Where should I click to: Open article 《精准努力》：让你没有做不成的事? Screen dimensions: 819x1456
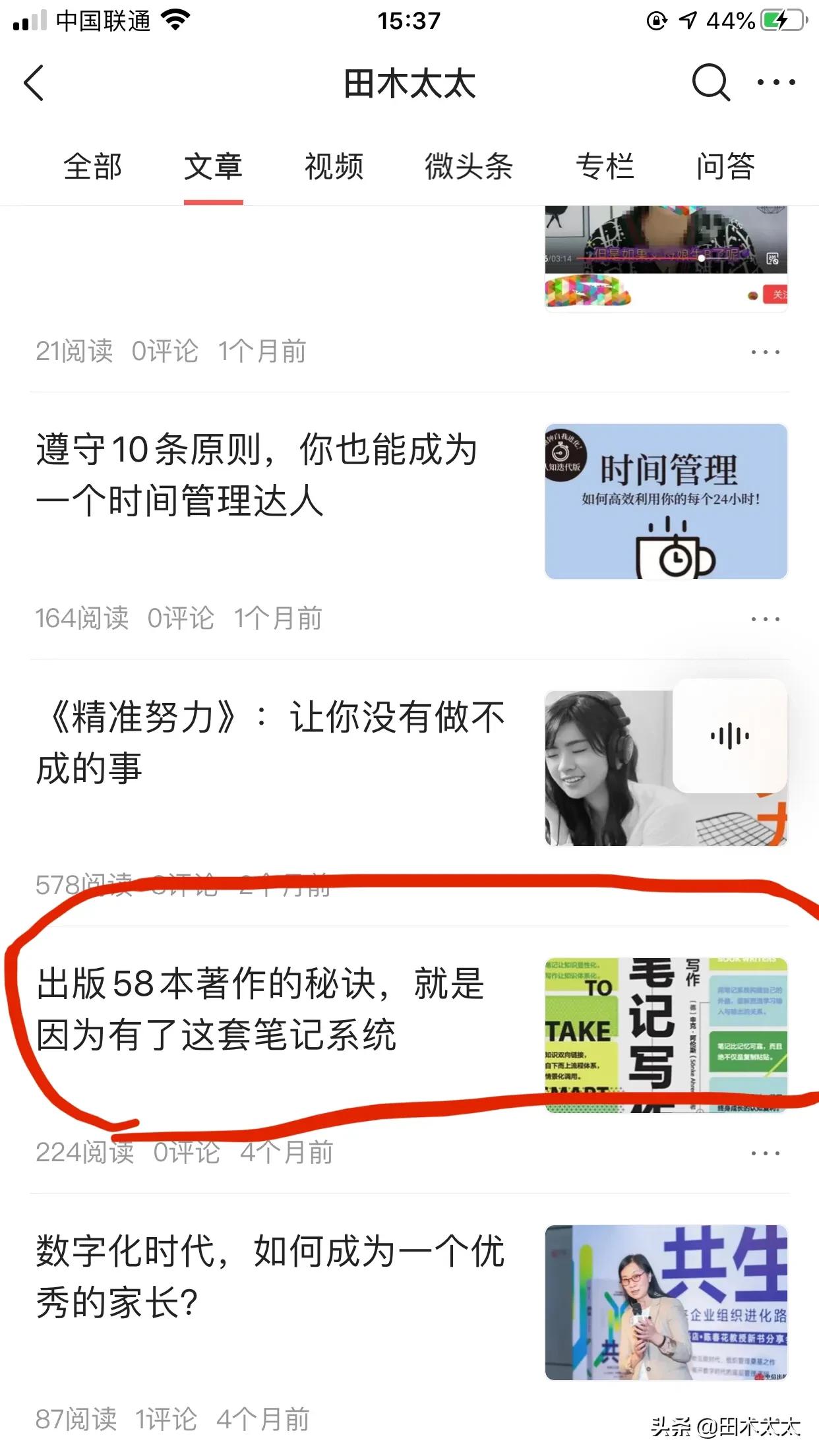(x=270, y=743)
